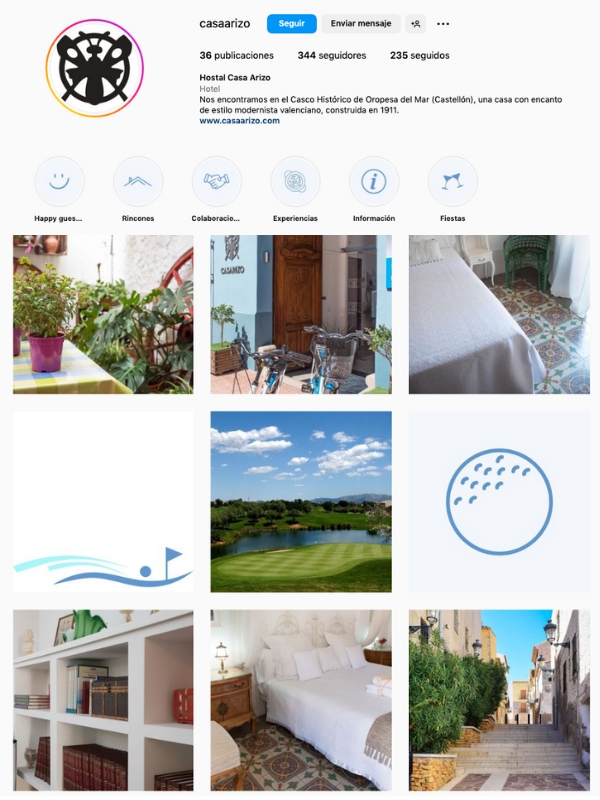600x800 pixels.
Task: Visit www.casaarizo.com link
Action: [239, 120]
